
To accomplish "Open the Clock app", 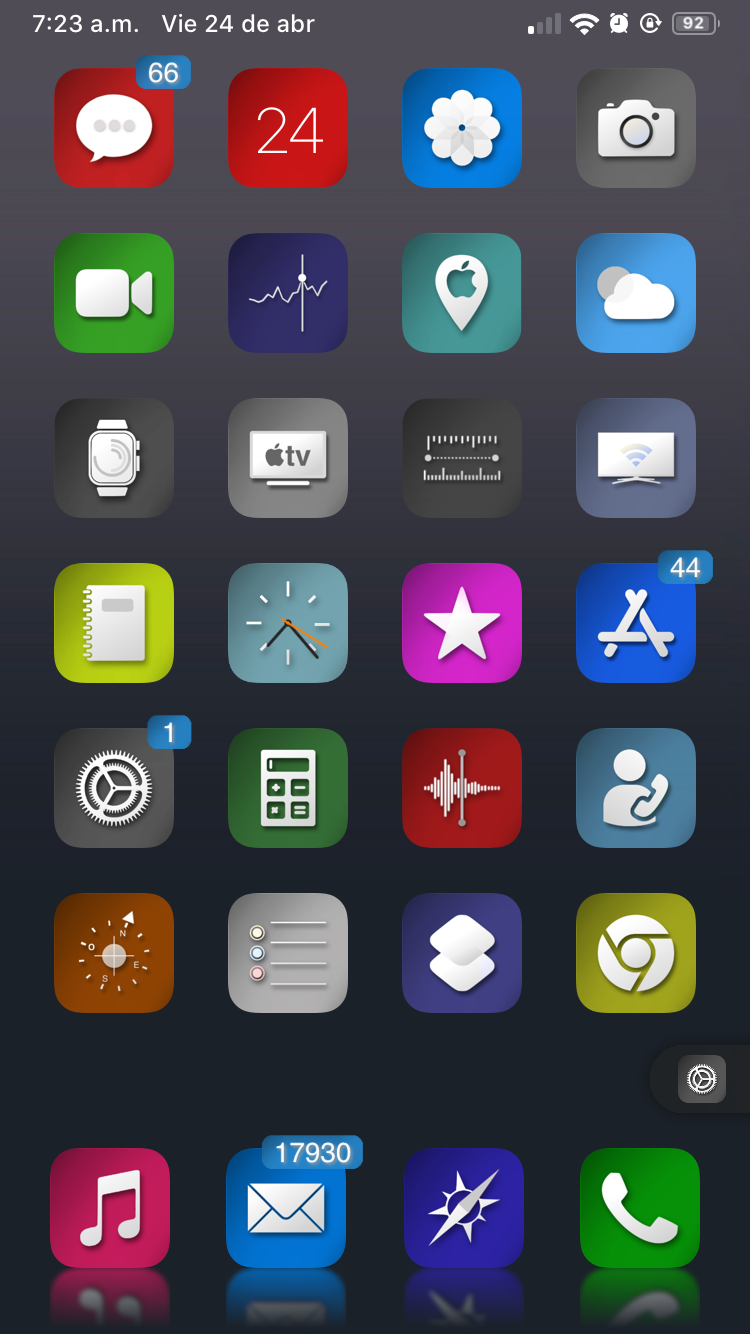I will 288,623.
